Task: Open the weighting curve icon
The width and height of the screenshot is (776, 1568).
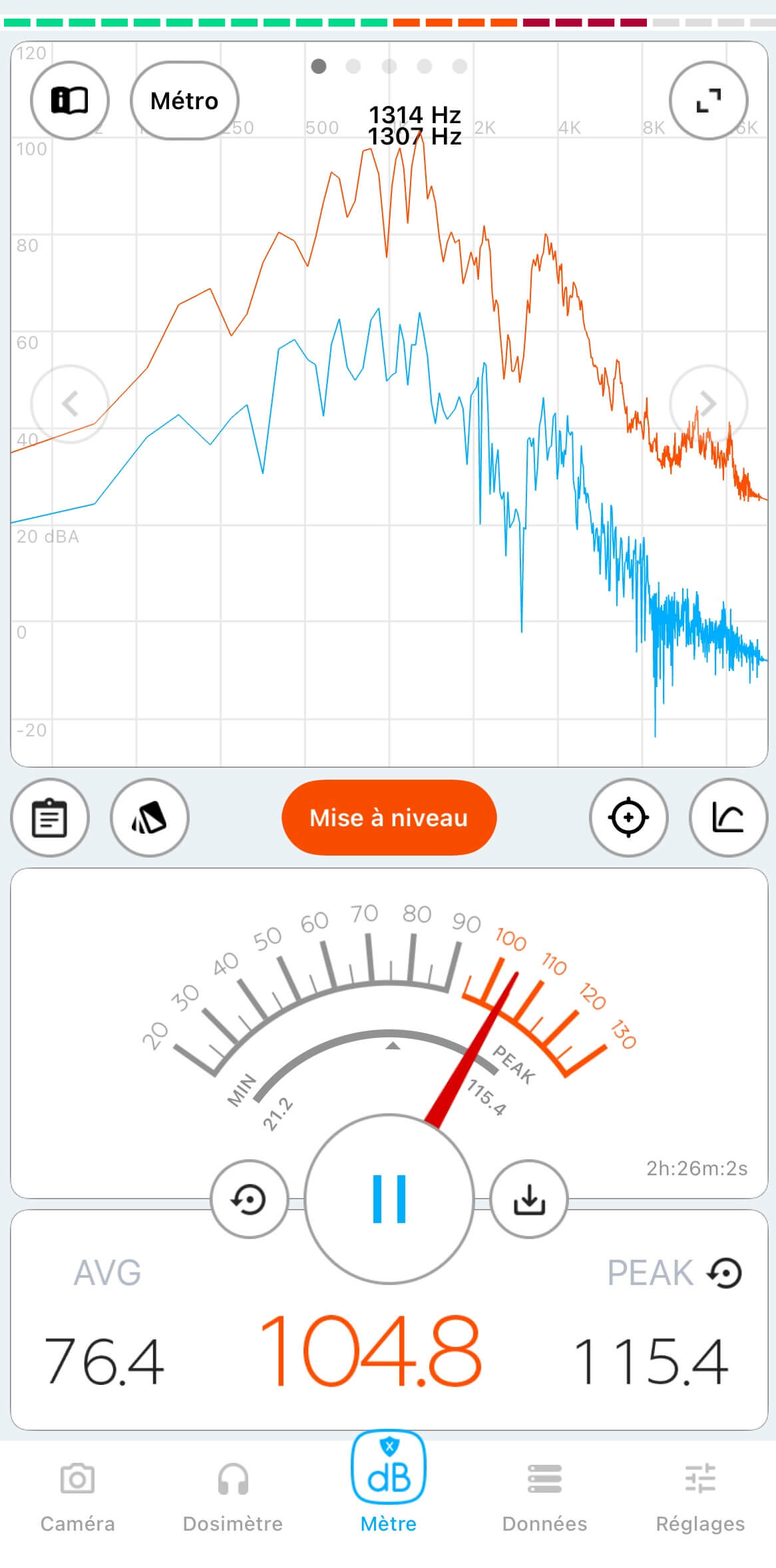Action: tap(729, 817)
